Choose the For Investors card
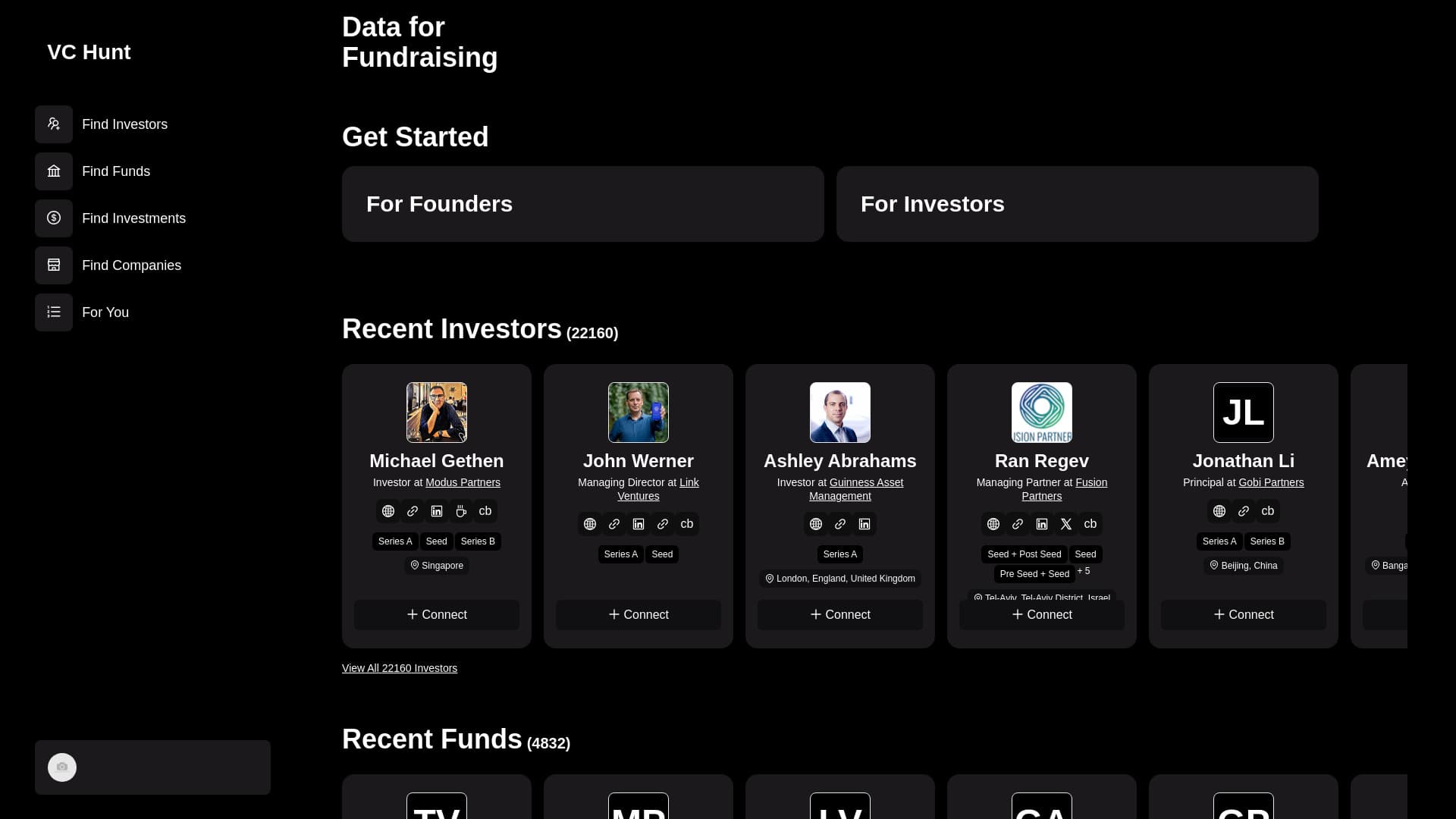This screenshot has width=1456, height=819. 1077,204
